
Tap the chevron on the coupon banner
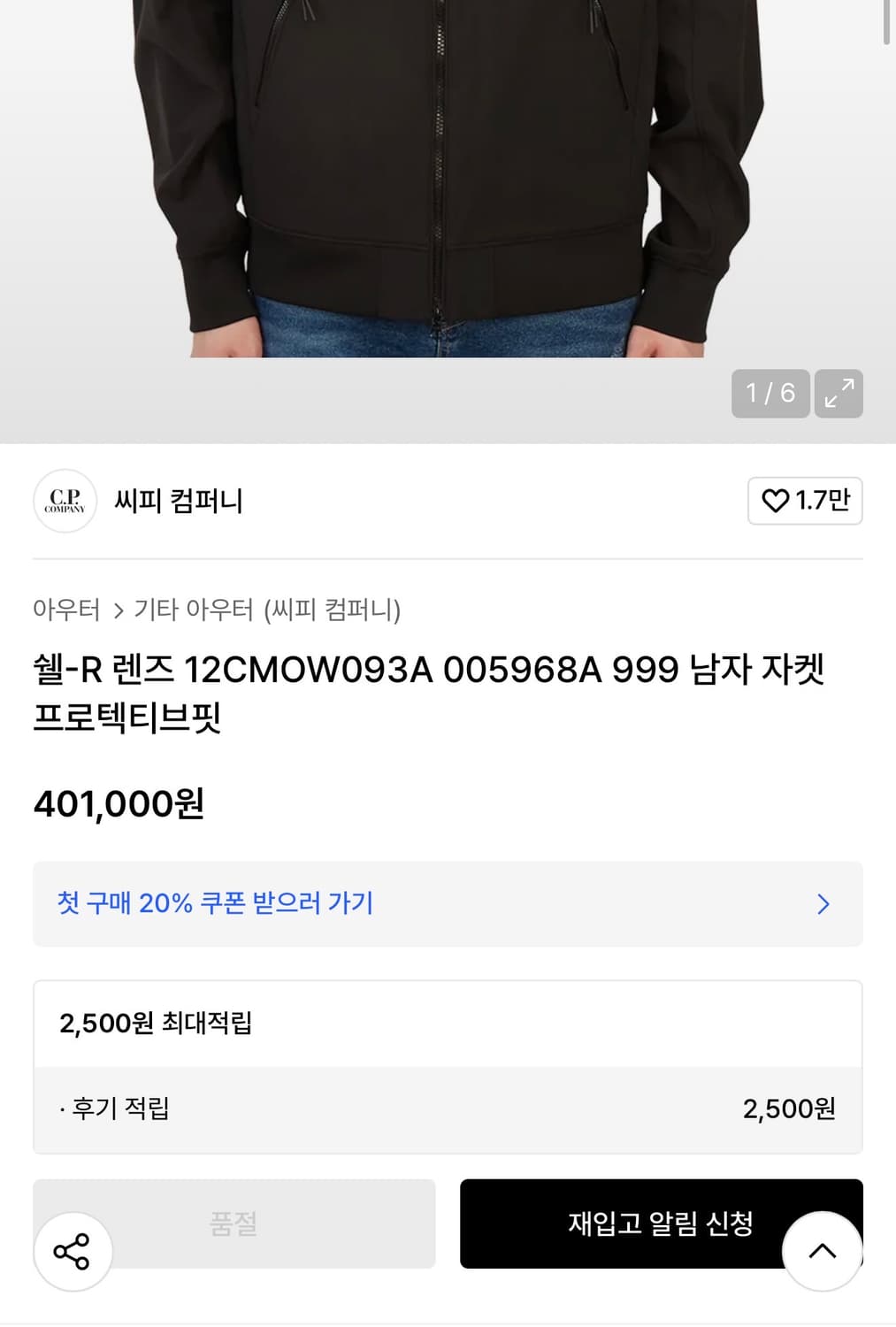(823, 904)
